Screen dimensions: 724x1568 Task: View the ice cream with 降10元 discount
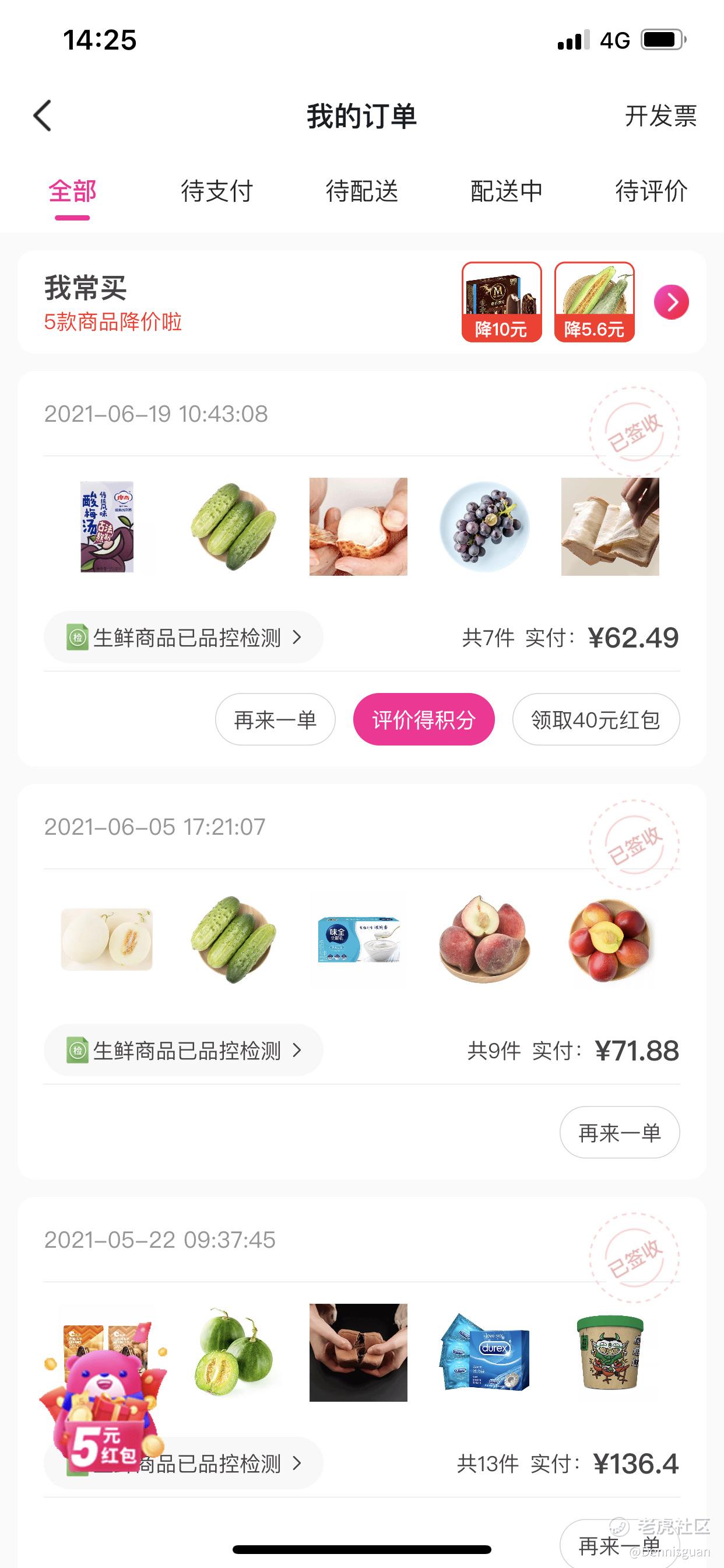(501, 302)
